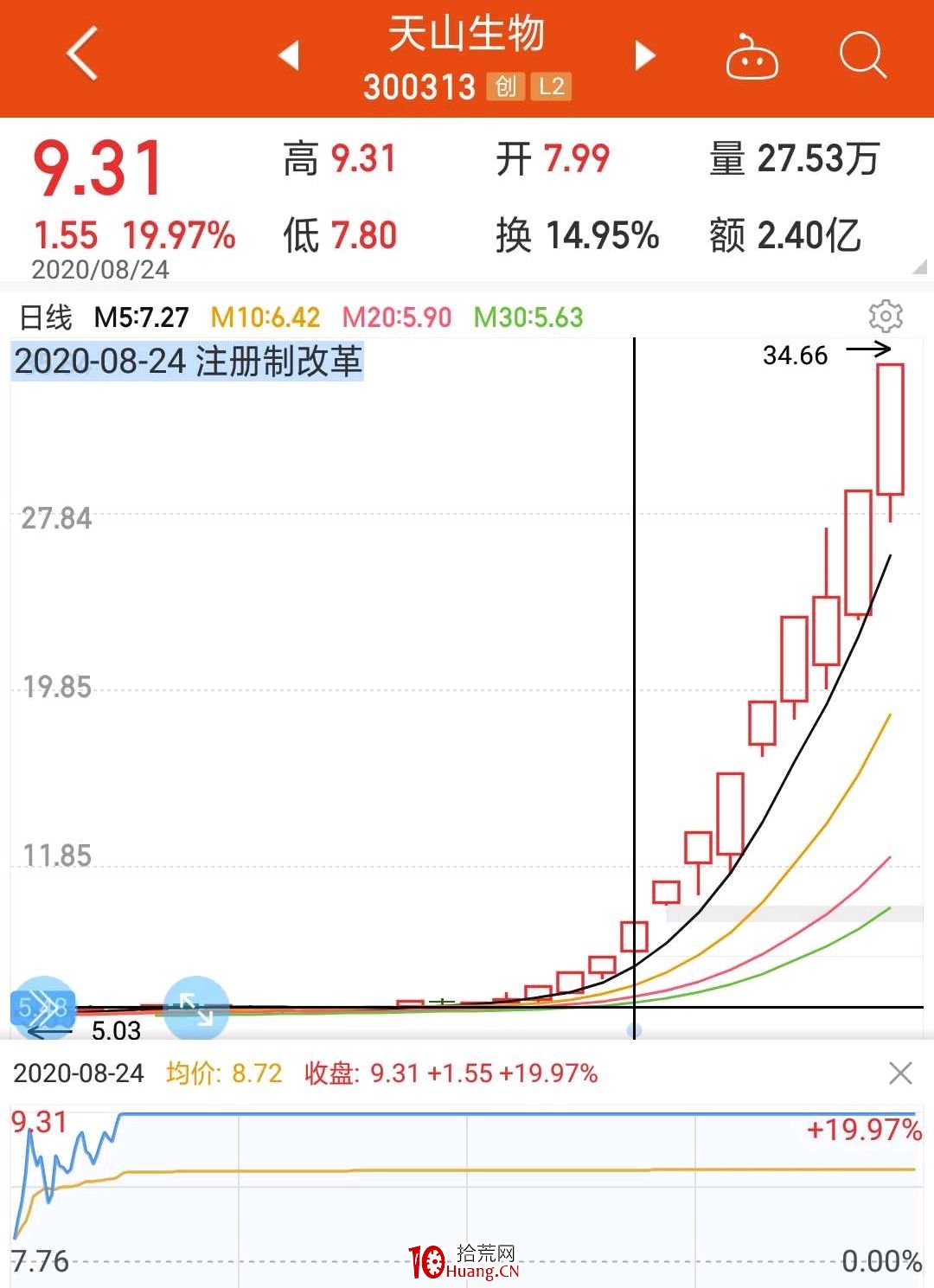Toggle the M5 moving average line
The width and height of the screenshot is (934, 1288).
coord(141,317)
